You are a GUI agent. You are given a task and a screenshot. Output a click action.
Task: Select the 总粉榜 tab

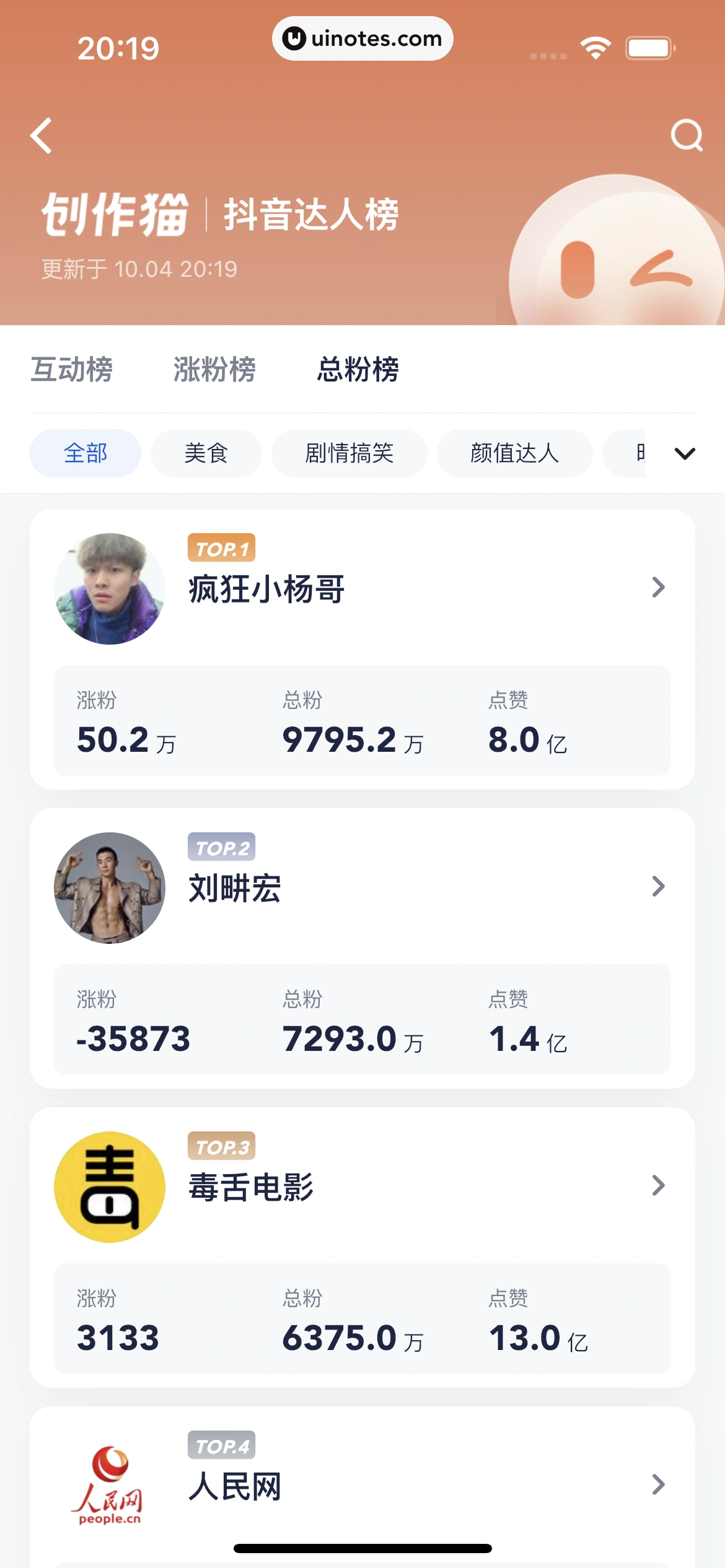coord(358,370)
